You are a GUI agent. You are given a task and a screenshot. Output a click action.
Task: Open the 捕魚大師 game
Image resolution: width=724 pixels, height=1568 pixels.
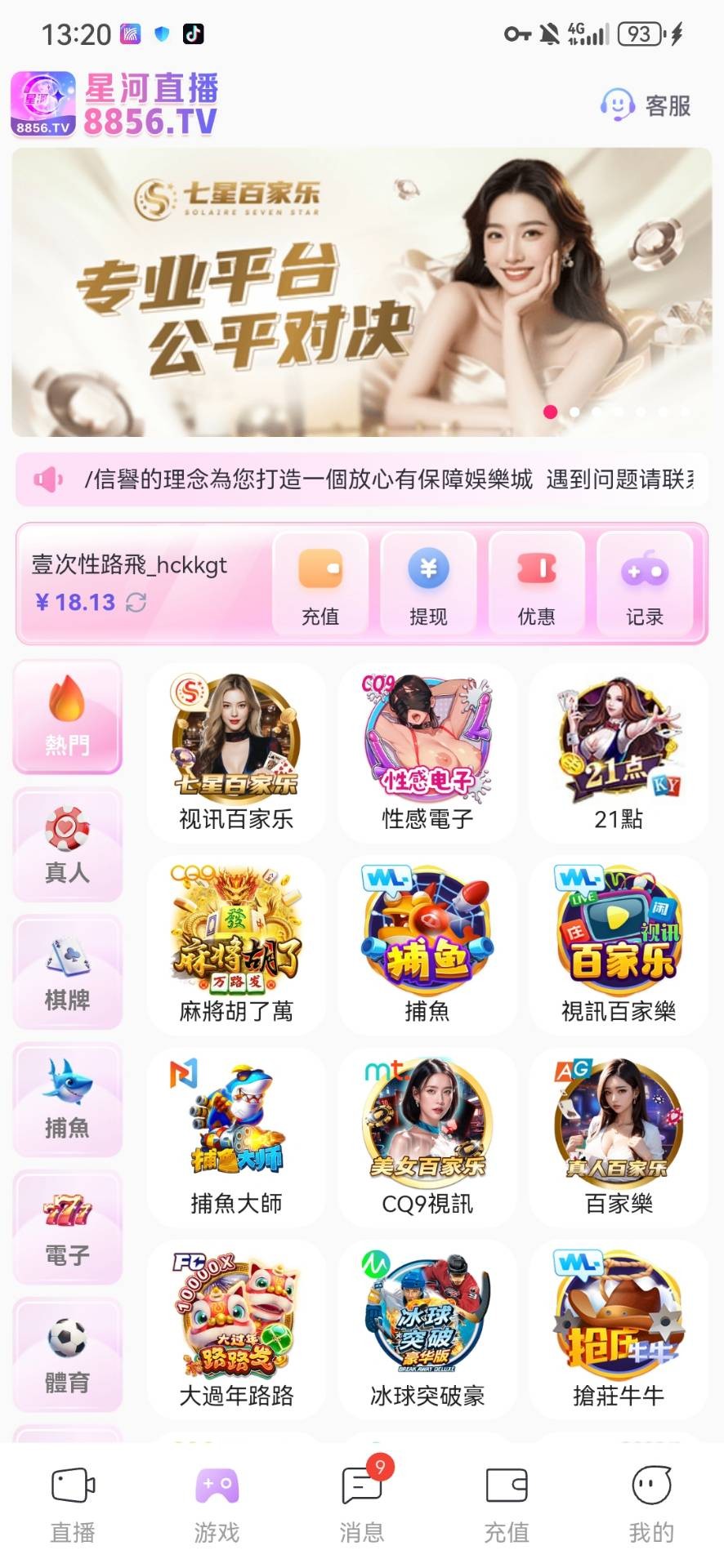[236, 1137]
